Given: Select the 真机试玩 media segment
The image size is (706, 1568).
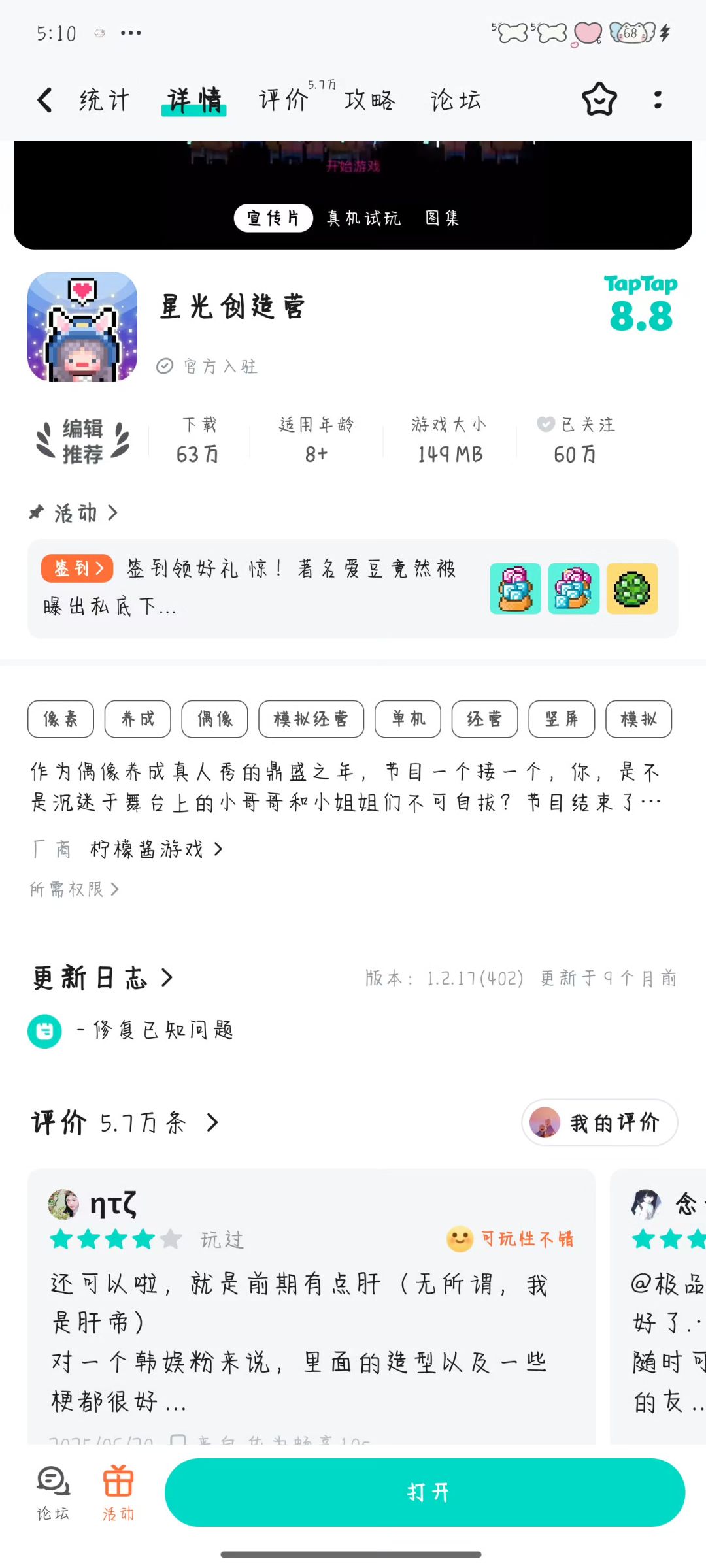Looking at the screenshot, I should click(x=363, y=218).
